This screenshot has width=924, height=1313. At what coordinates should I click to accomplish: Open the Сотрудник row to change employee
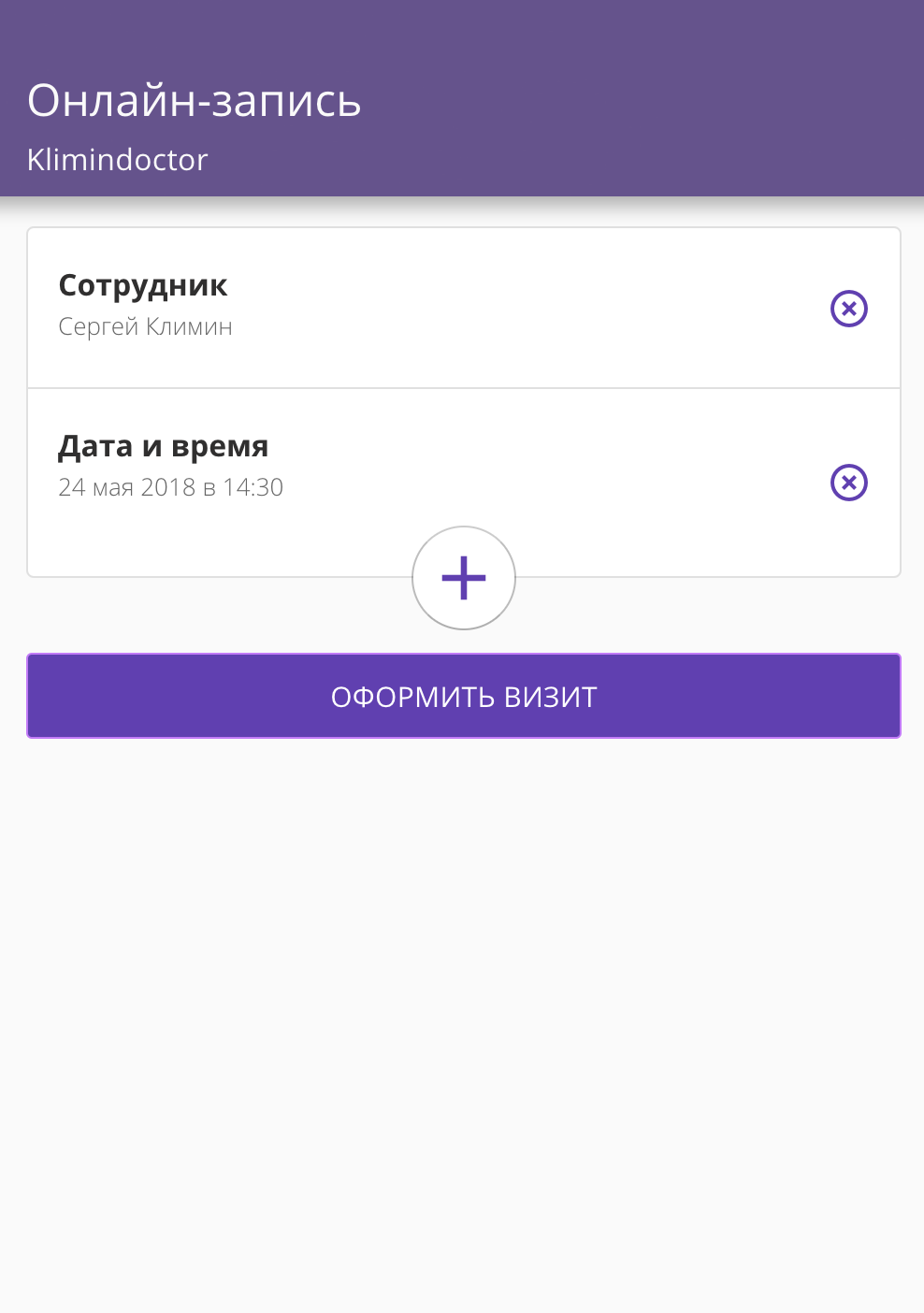[374, 307]
